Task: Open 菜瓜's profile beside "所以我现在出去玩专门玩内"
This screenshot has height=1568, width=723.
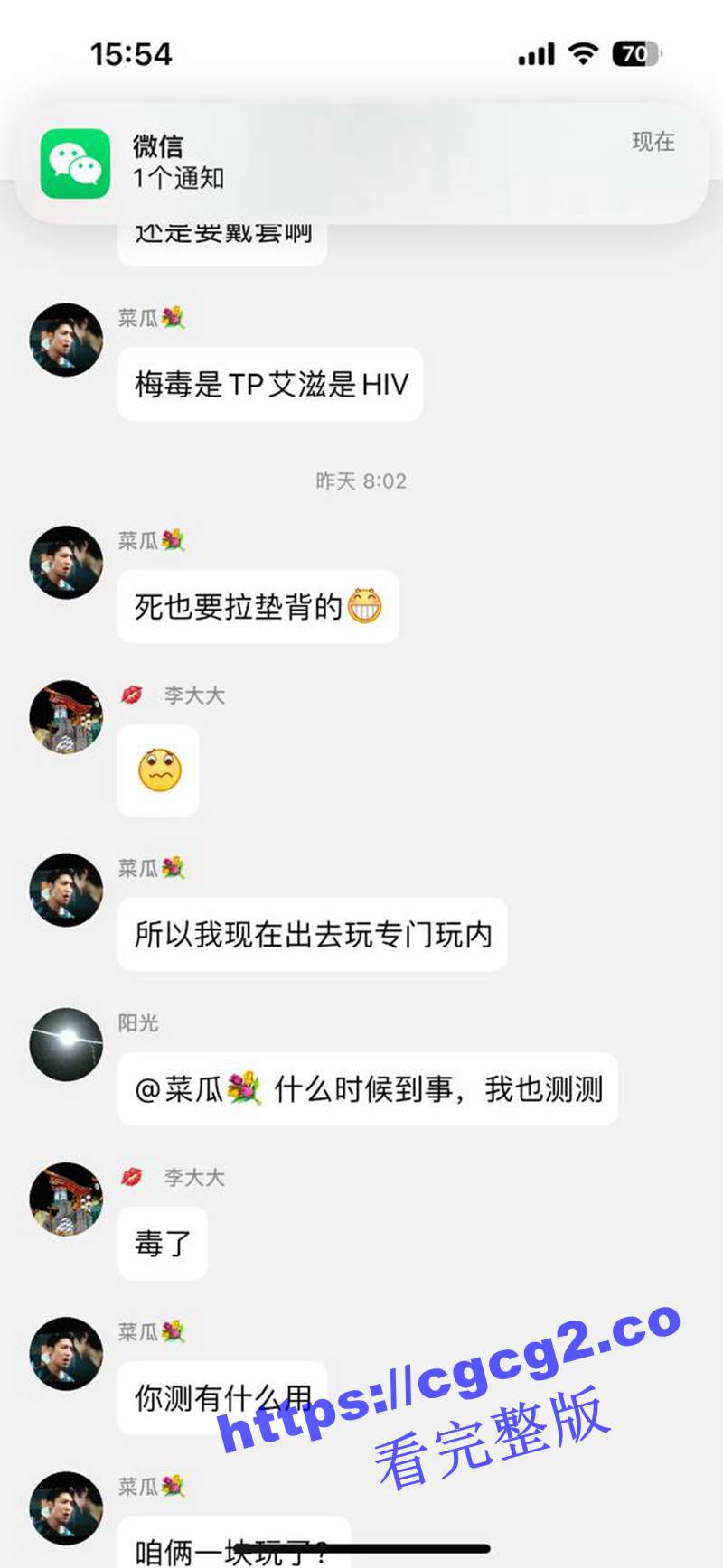Action: click(x=66, y=890)
